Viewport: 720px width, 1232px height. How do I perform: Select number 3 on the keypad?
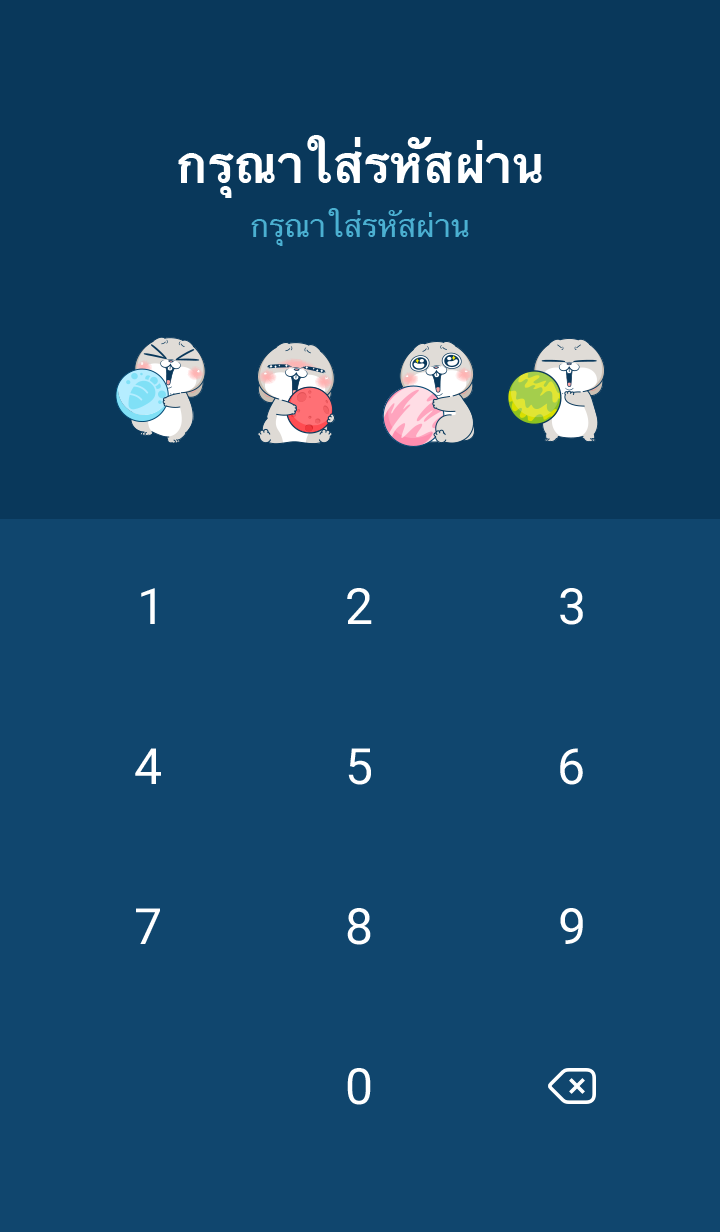(x=571, y=607)
